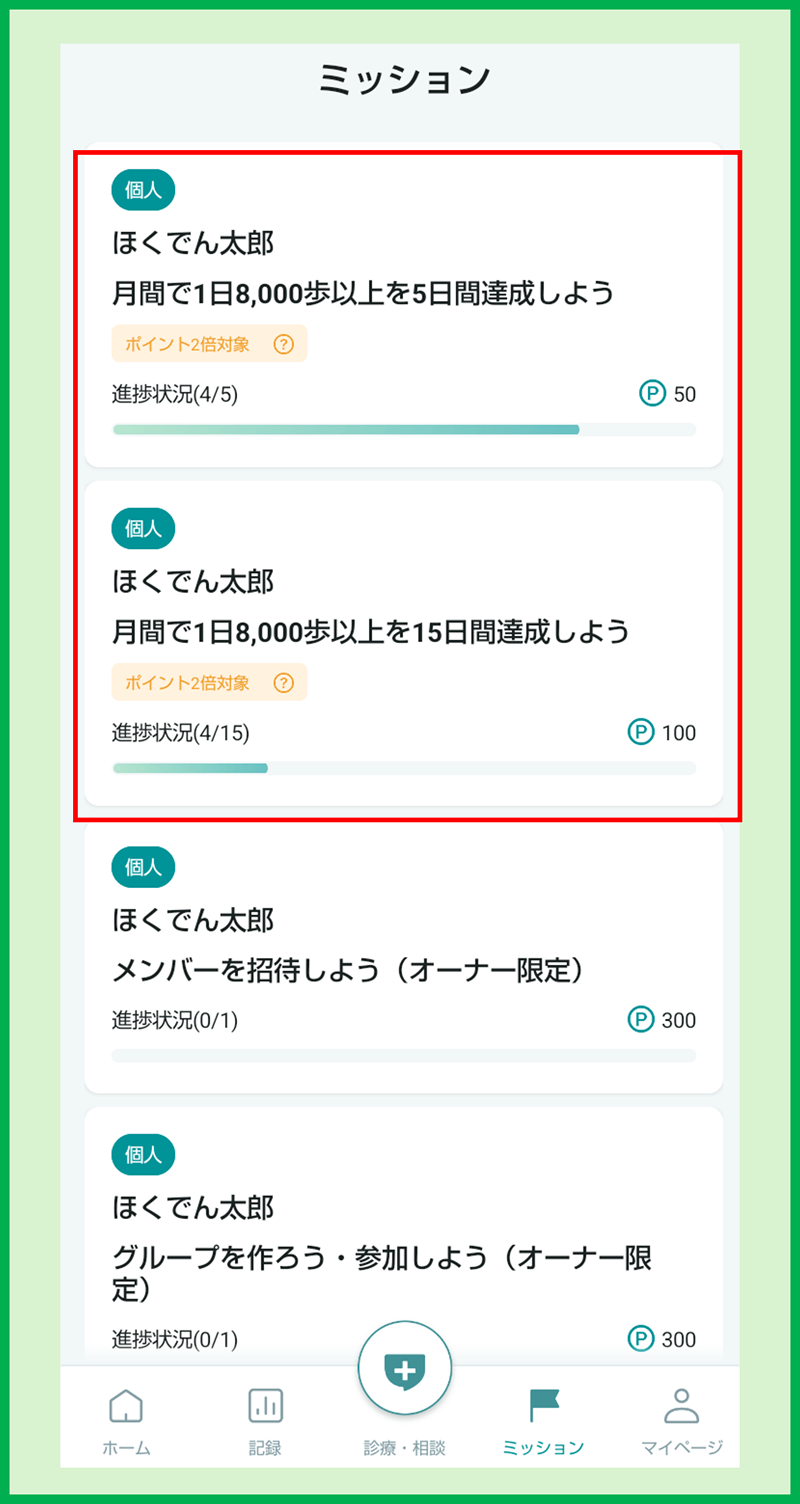Open the グループを作ろう・参加しよう mission card
The height and width of the screenshot is (1504, 800).
[x=403, y=1236]
